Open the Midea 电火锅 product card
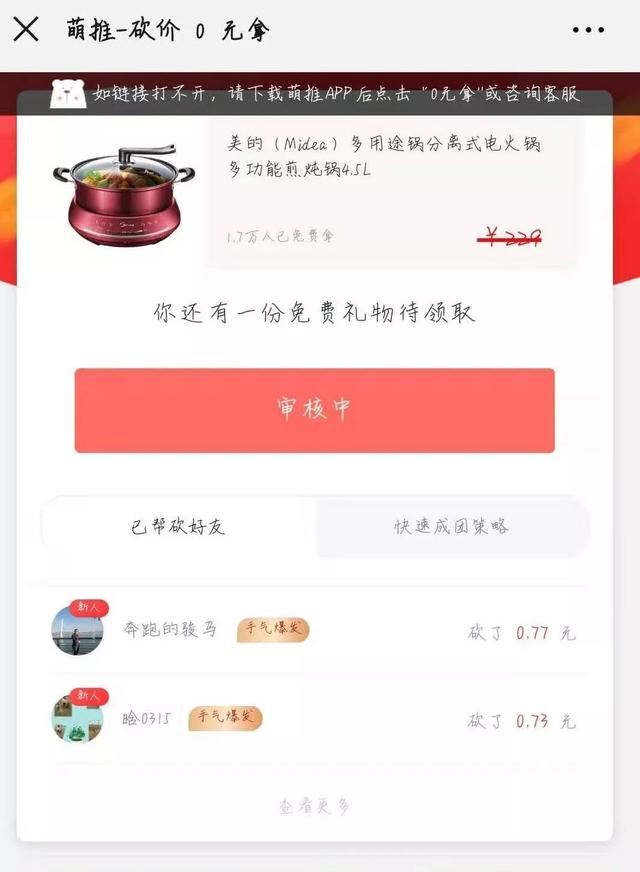The width and height of the screenshot is (640, 872). coord(390,190)
